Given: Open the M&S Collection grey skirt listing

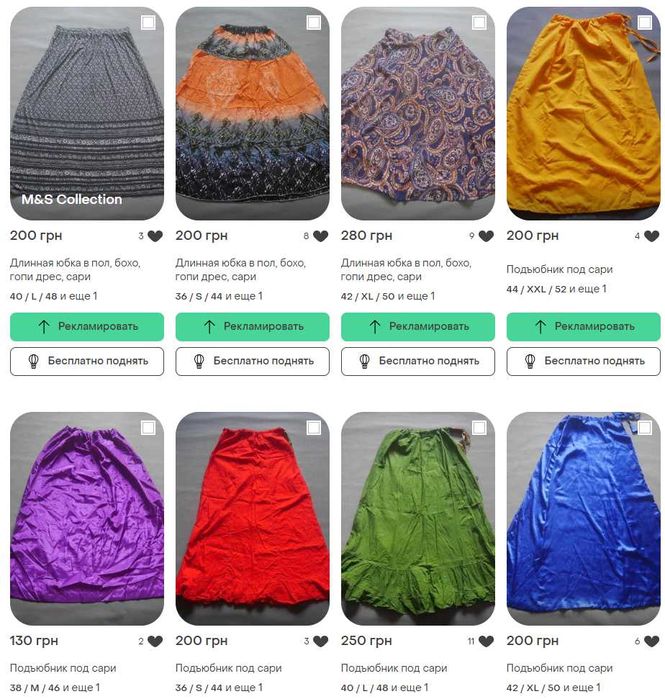Looking at the screenshot, I should click(86, 115).
